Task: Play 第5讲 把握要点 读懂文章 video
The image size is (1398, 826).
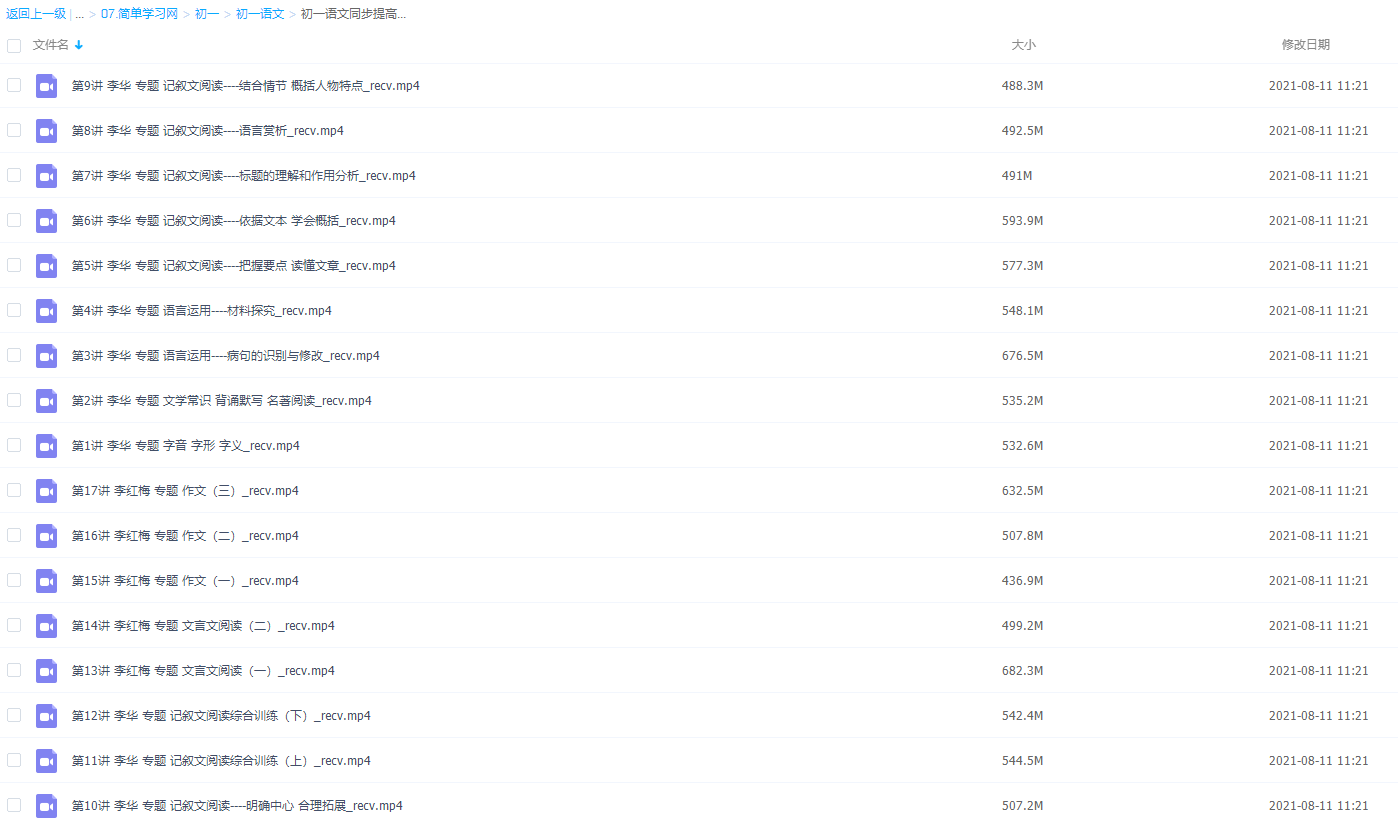Action: pos(233,266)
